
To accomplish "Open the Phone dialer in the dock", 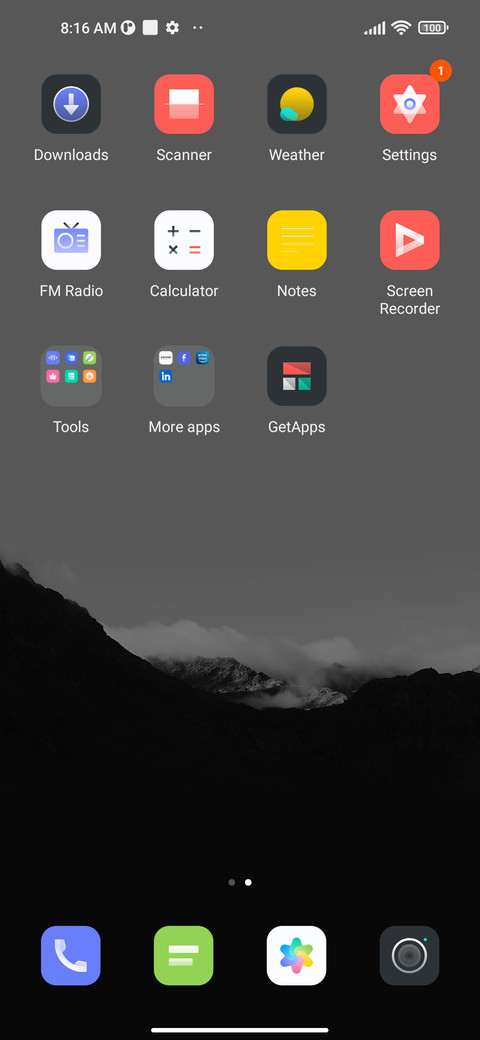I will pyautogui.click(x=71, y=956).
